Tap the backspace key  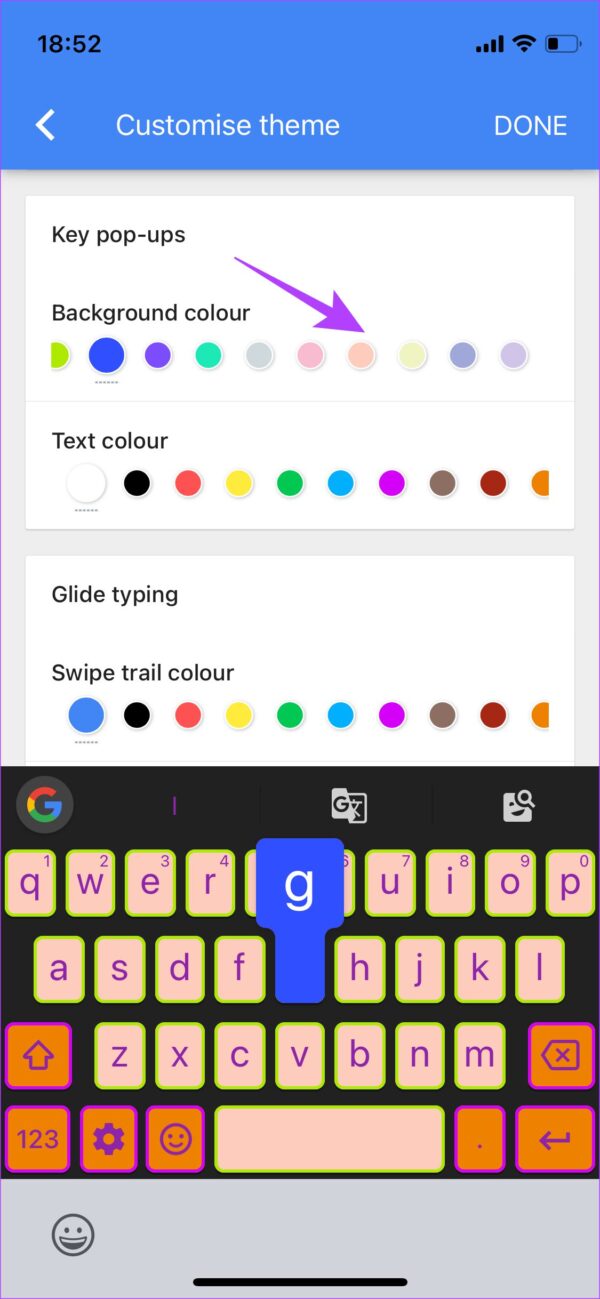[x=562, y=1055]
